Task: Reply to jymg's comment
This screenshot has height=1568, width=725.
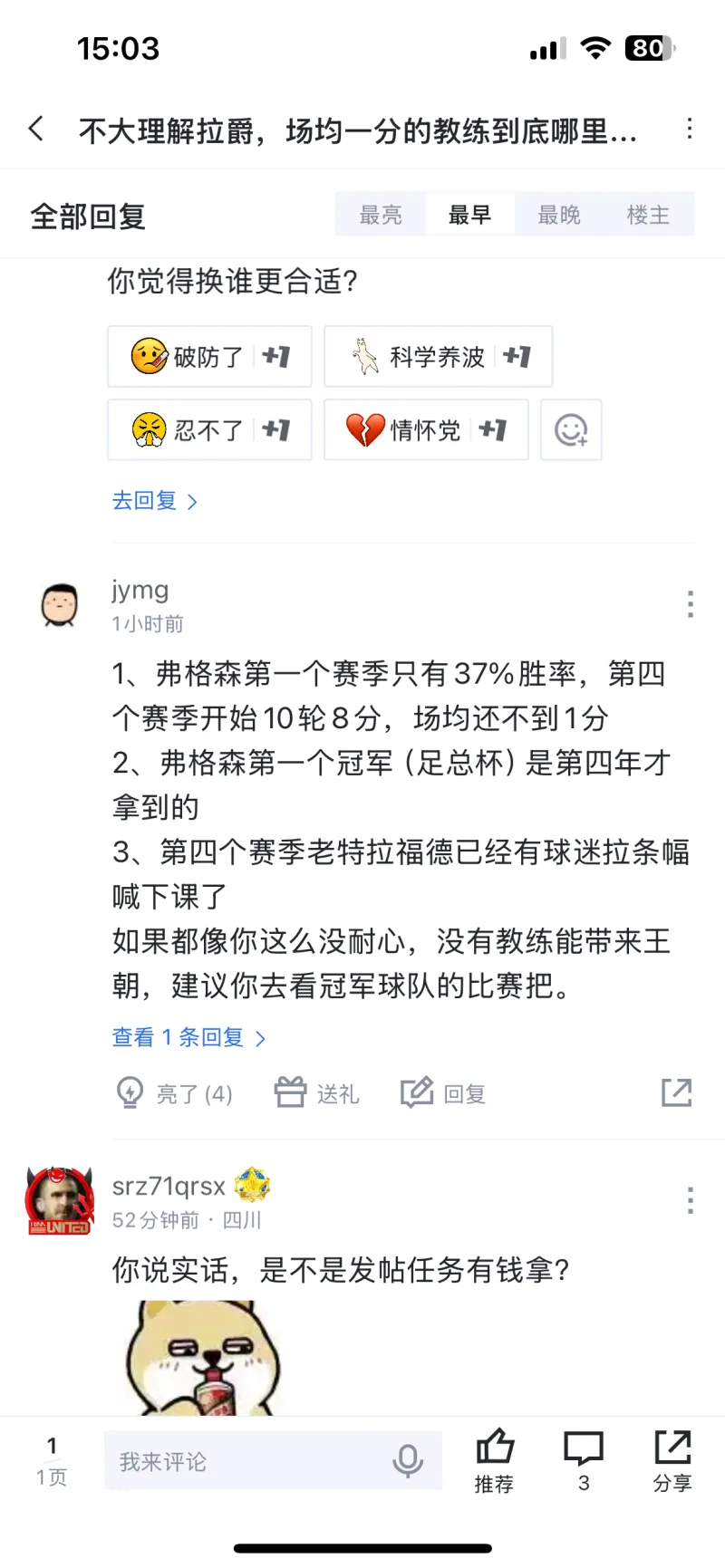Action: pos(444,1093)
